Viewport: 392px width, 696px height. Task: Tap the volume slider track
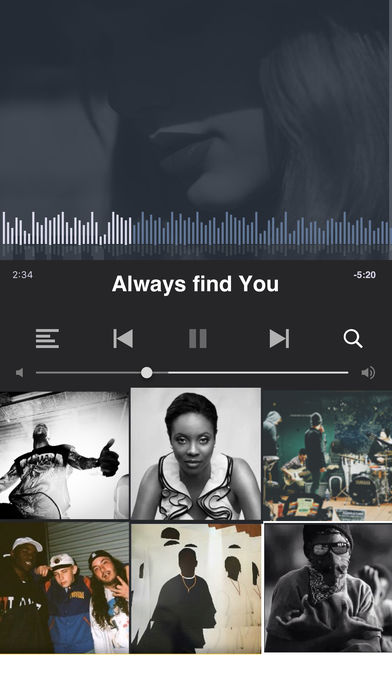(x=192, y=372)
